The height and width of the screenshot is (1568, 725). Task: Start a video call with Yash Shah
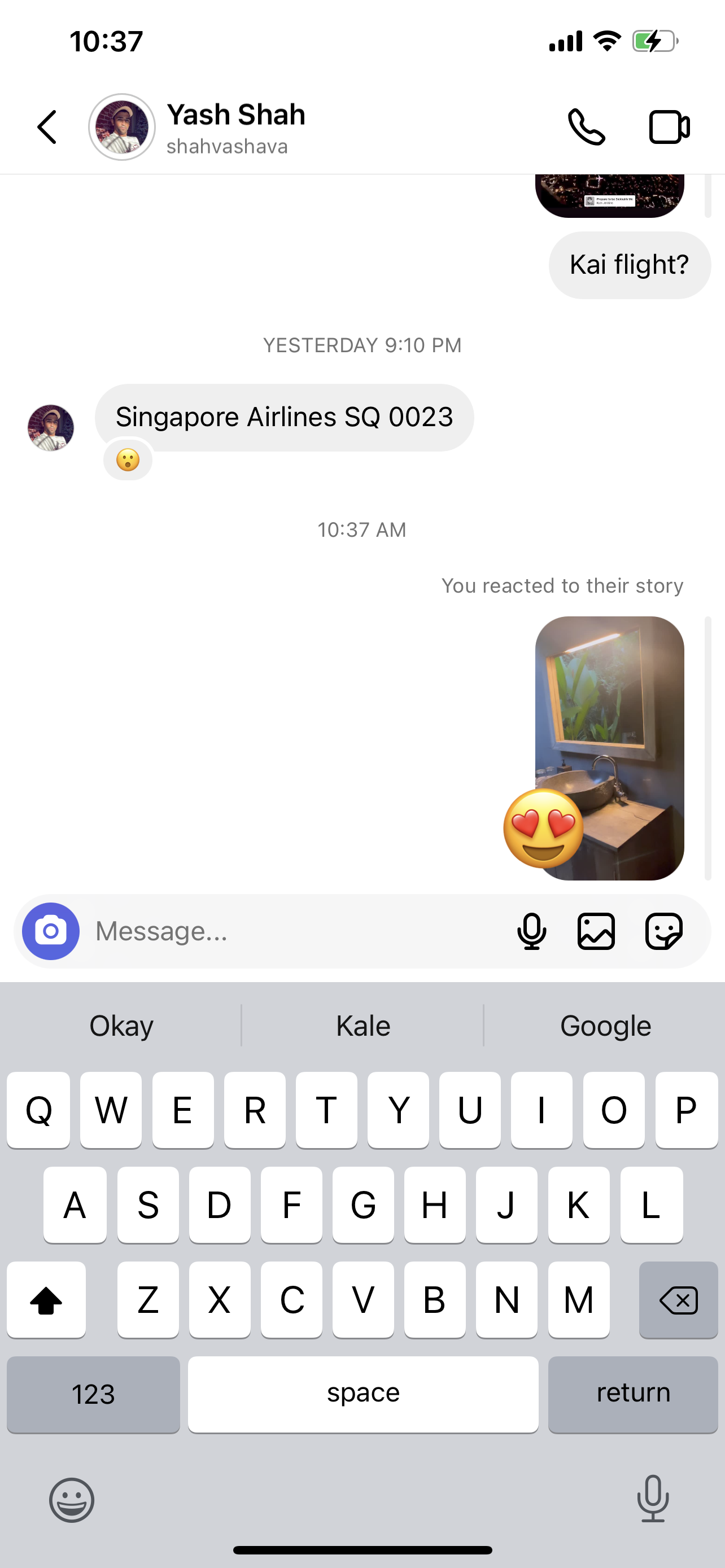[x=669, y=127]
